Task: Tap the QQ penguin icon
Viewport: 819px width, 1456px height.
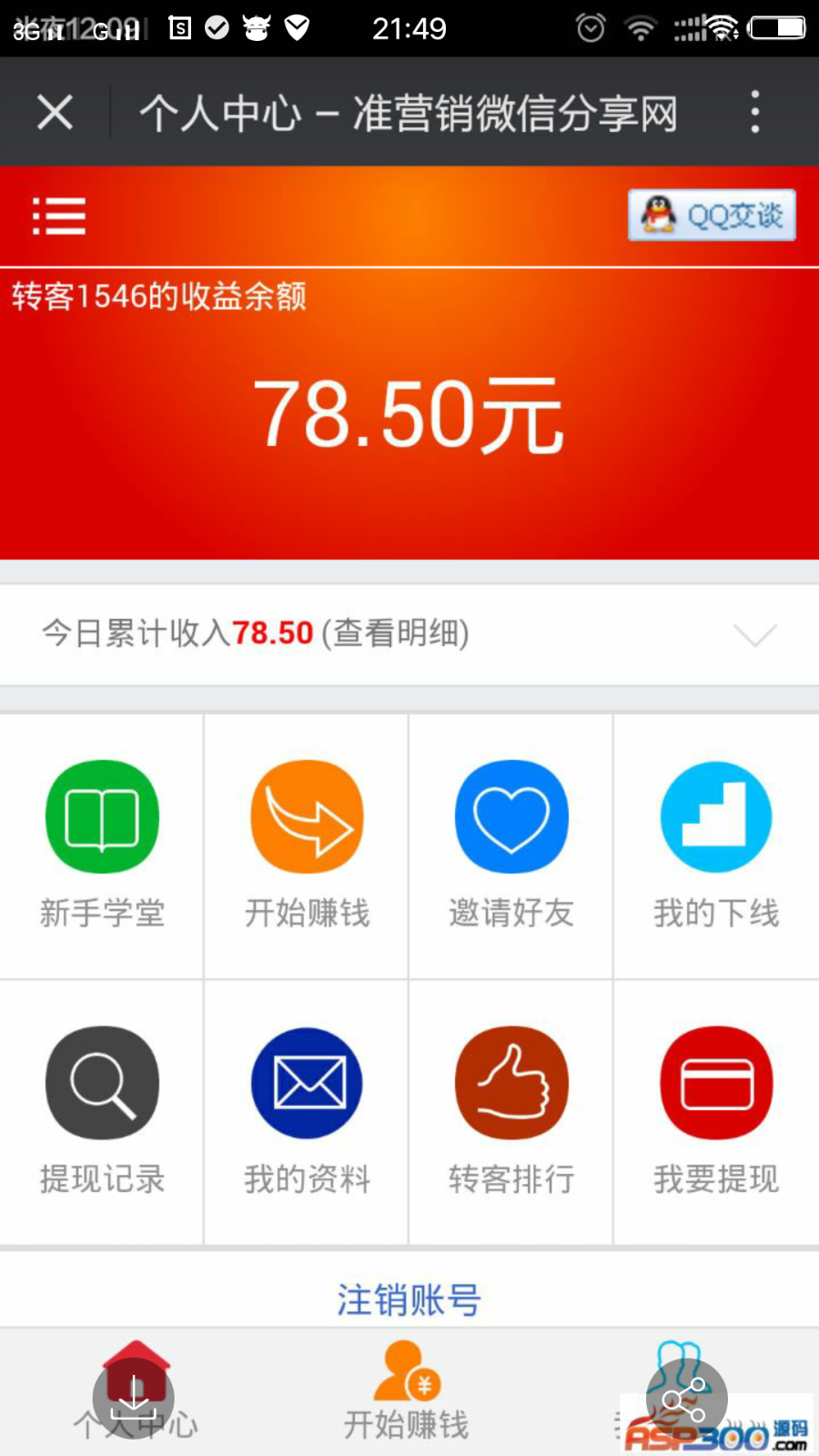Action: point(658,215)
